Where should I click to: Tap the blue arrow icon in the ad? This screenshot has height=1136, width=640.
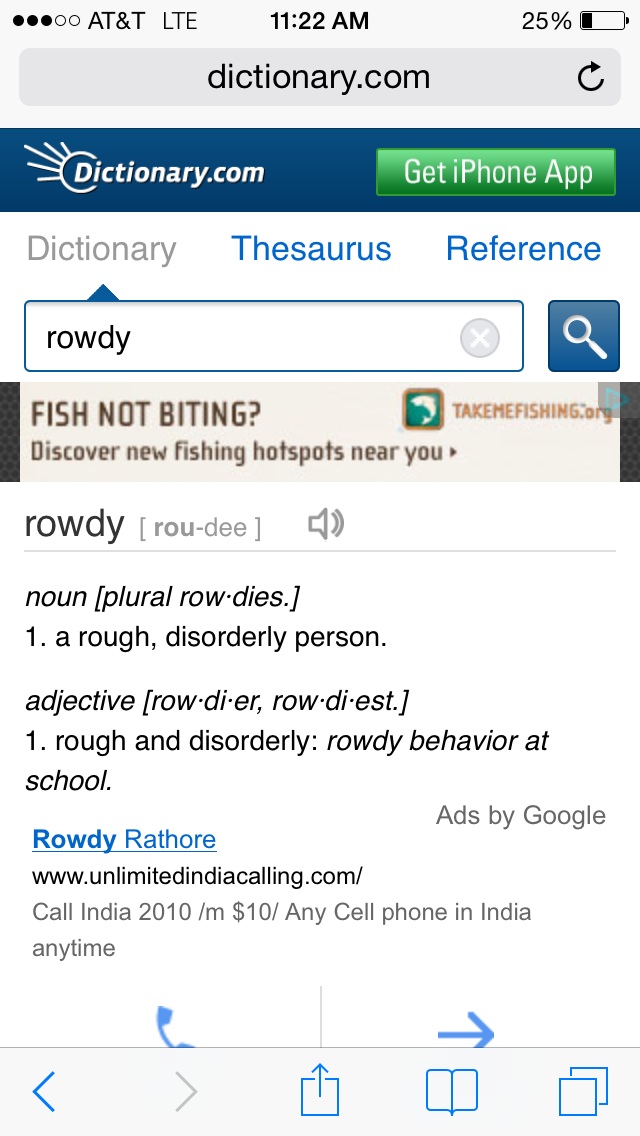466,1028
